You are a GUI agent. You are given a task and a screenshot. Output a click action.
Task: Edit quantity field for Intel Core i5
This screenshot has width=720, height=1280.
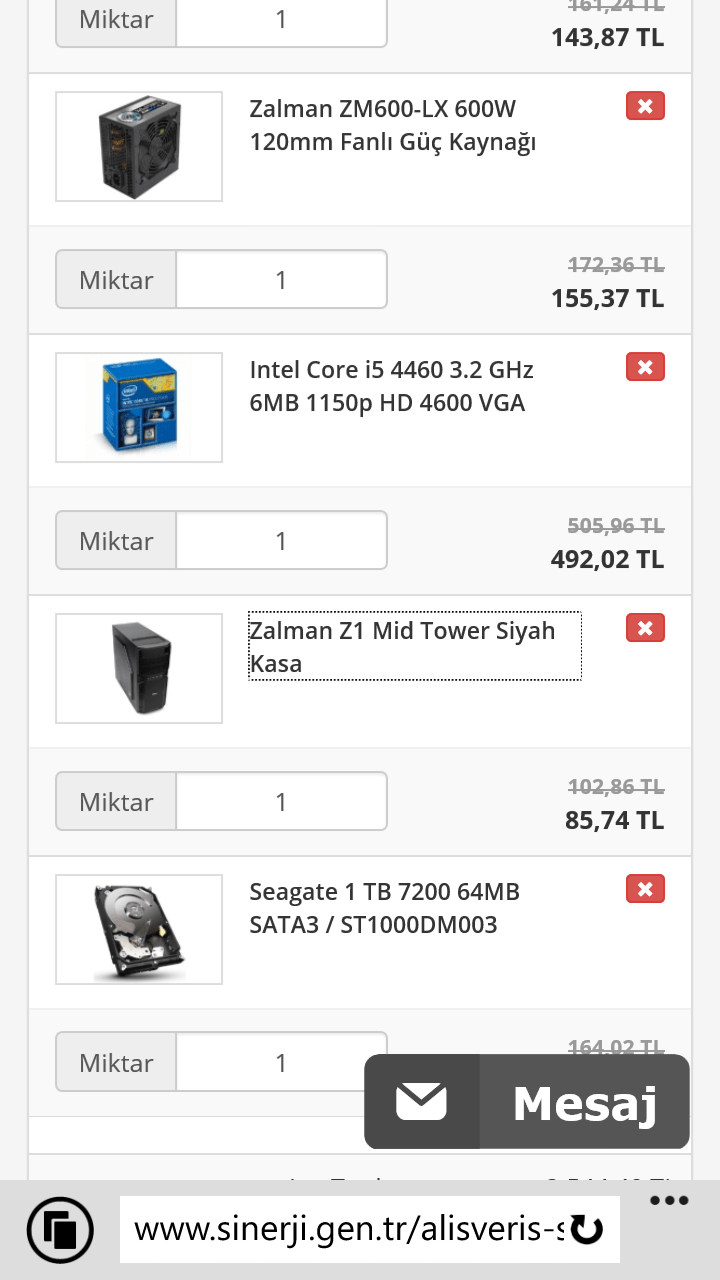(281, 541)
